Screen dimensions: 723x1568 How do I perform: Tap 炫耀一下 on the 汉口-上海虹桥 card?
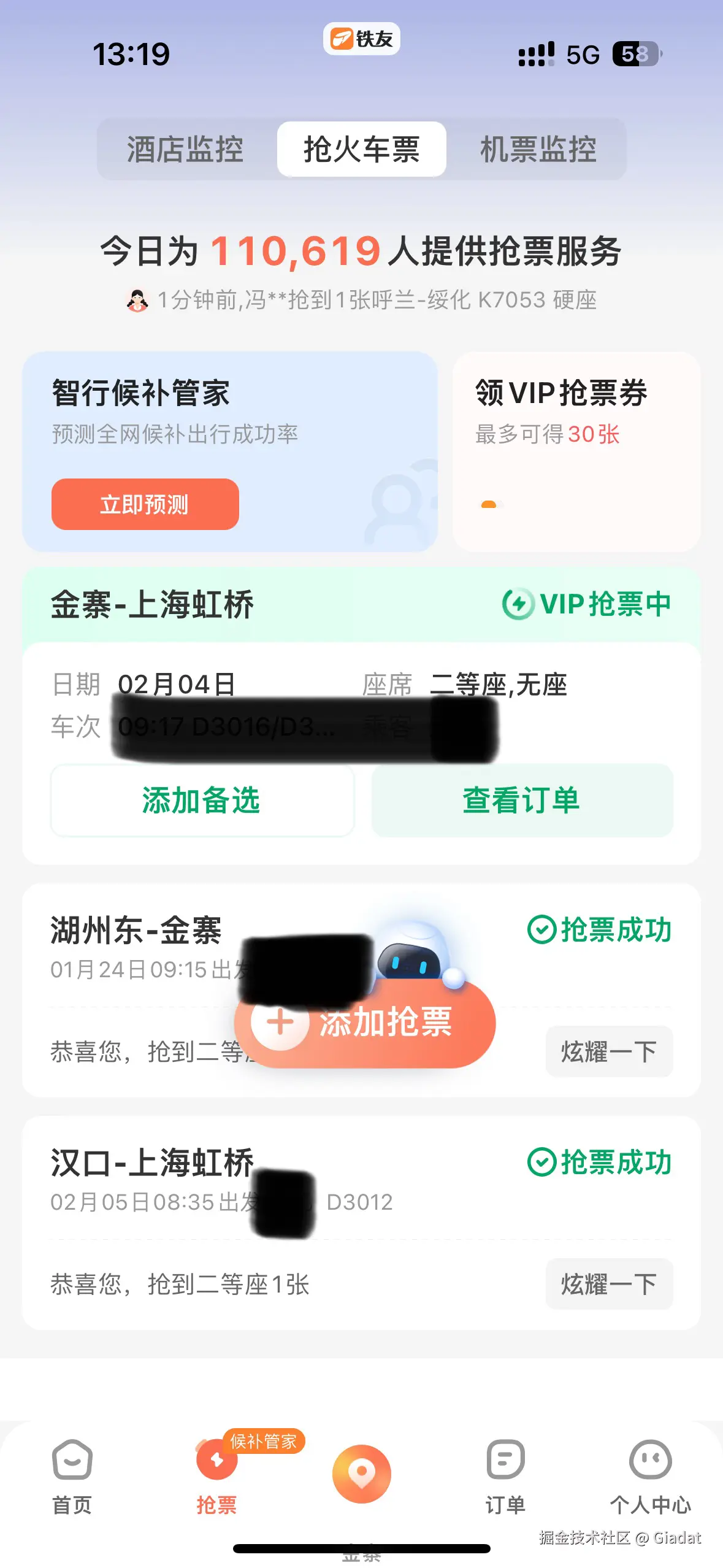click(608, 1285)
